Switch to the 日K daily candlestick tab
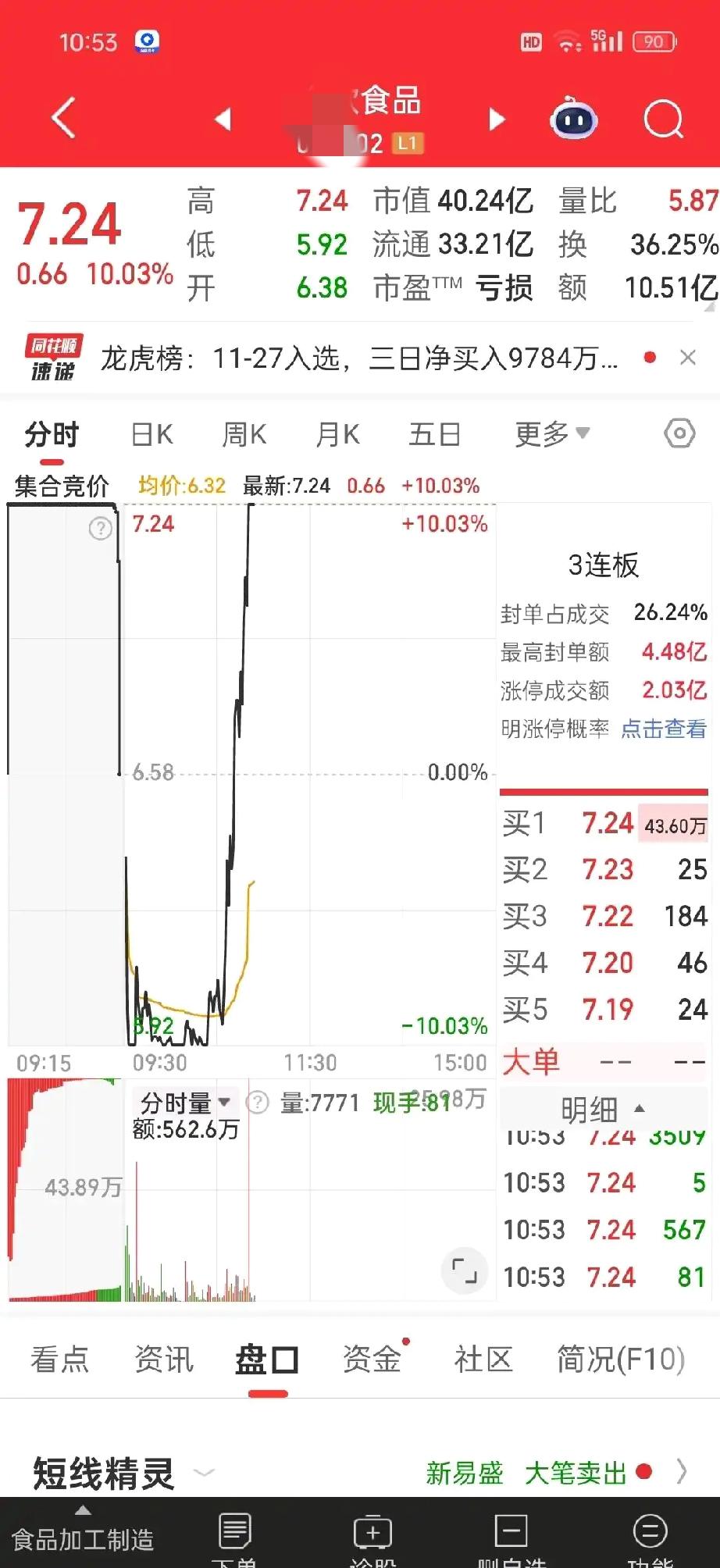Screen dimensions: 720x1568 point(151,434)
